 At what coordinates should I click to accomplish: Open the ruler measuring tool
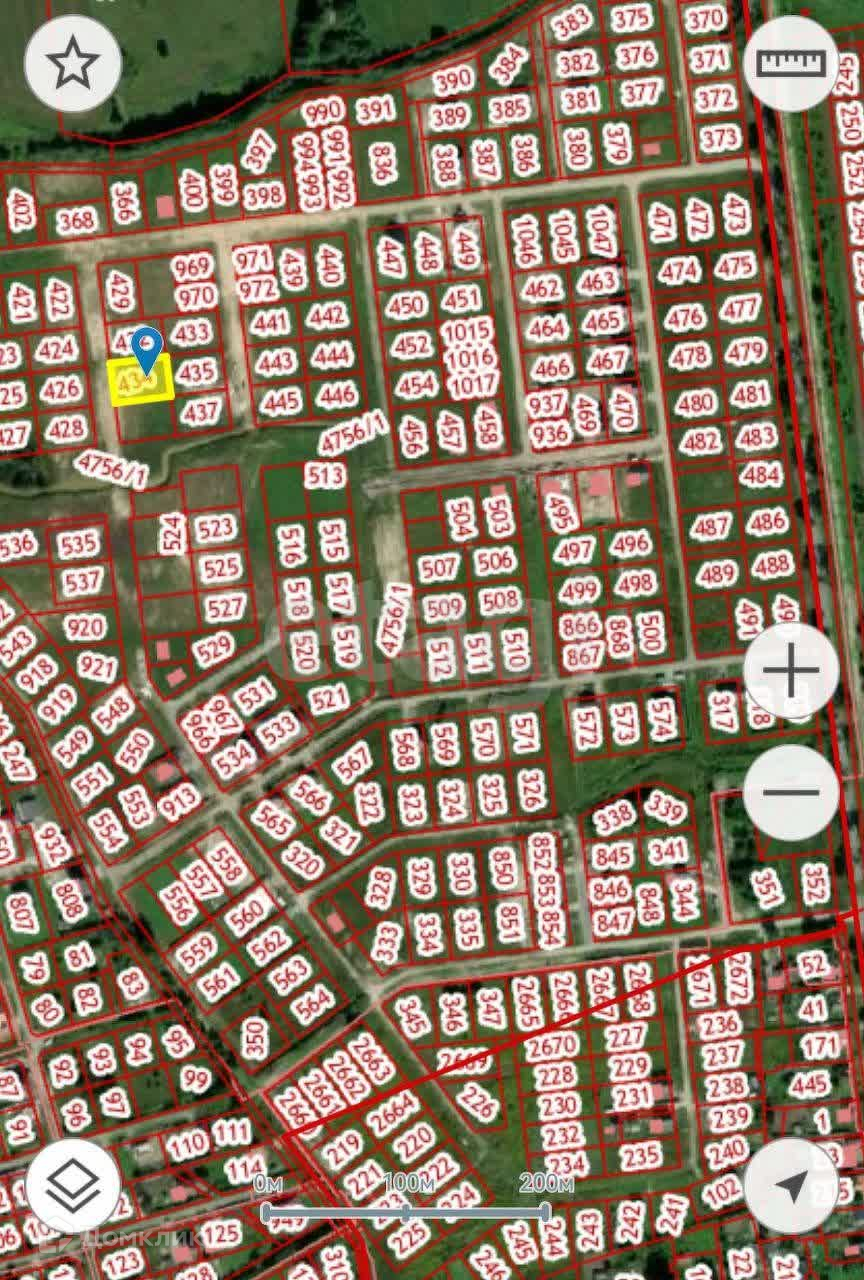tap(792, 64)
